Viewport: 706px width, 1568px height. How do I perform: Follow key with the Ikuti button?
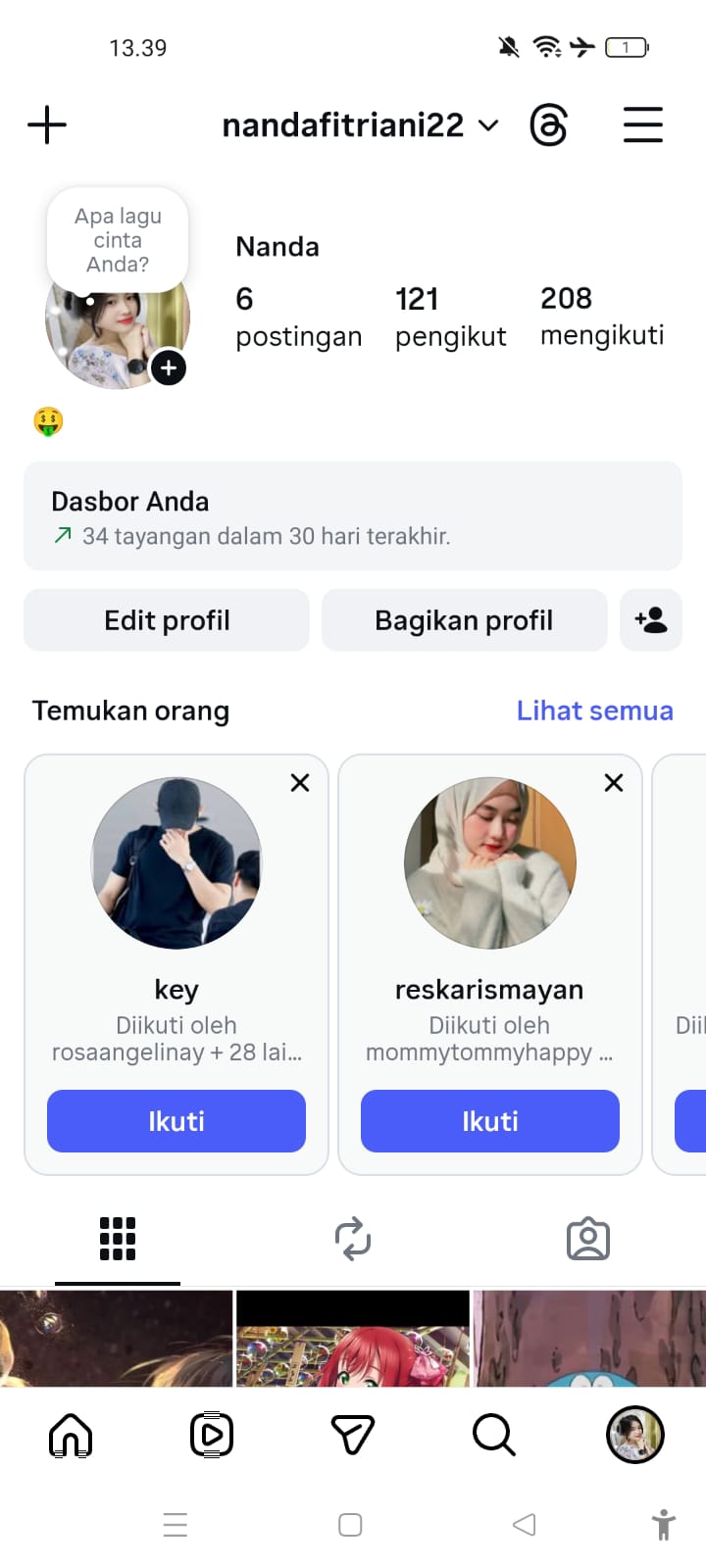click(176, 1121)
